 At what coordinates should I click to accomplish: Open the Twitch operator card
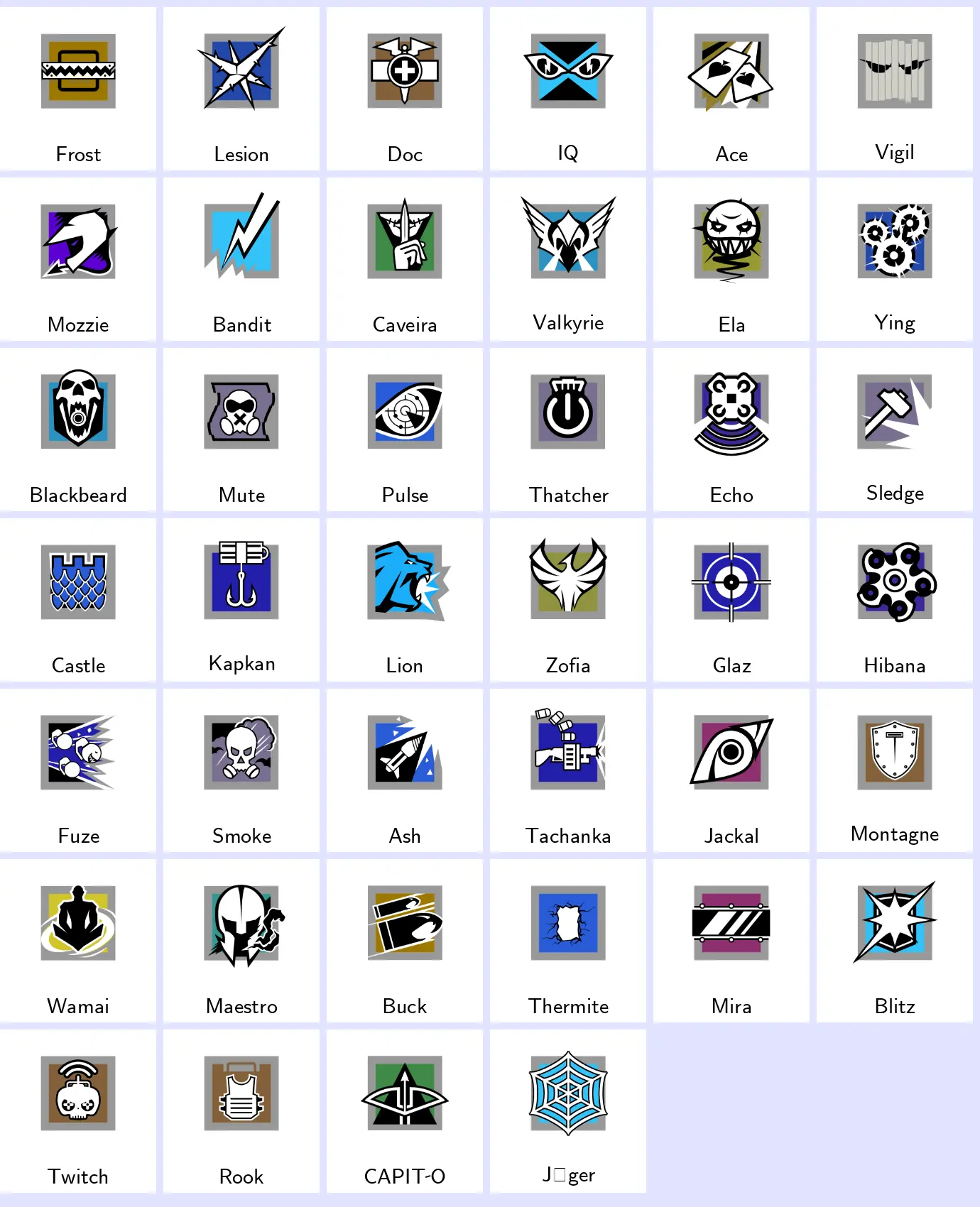pyautogui.click(x=78, y=1111)
